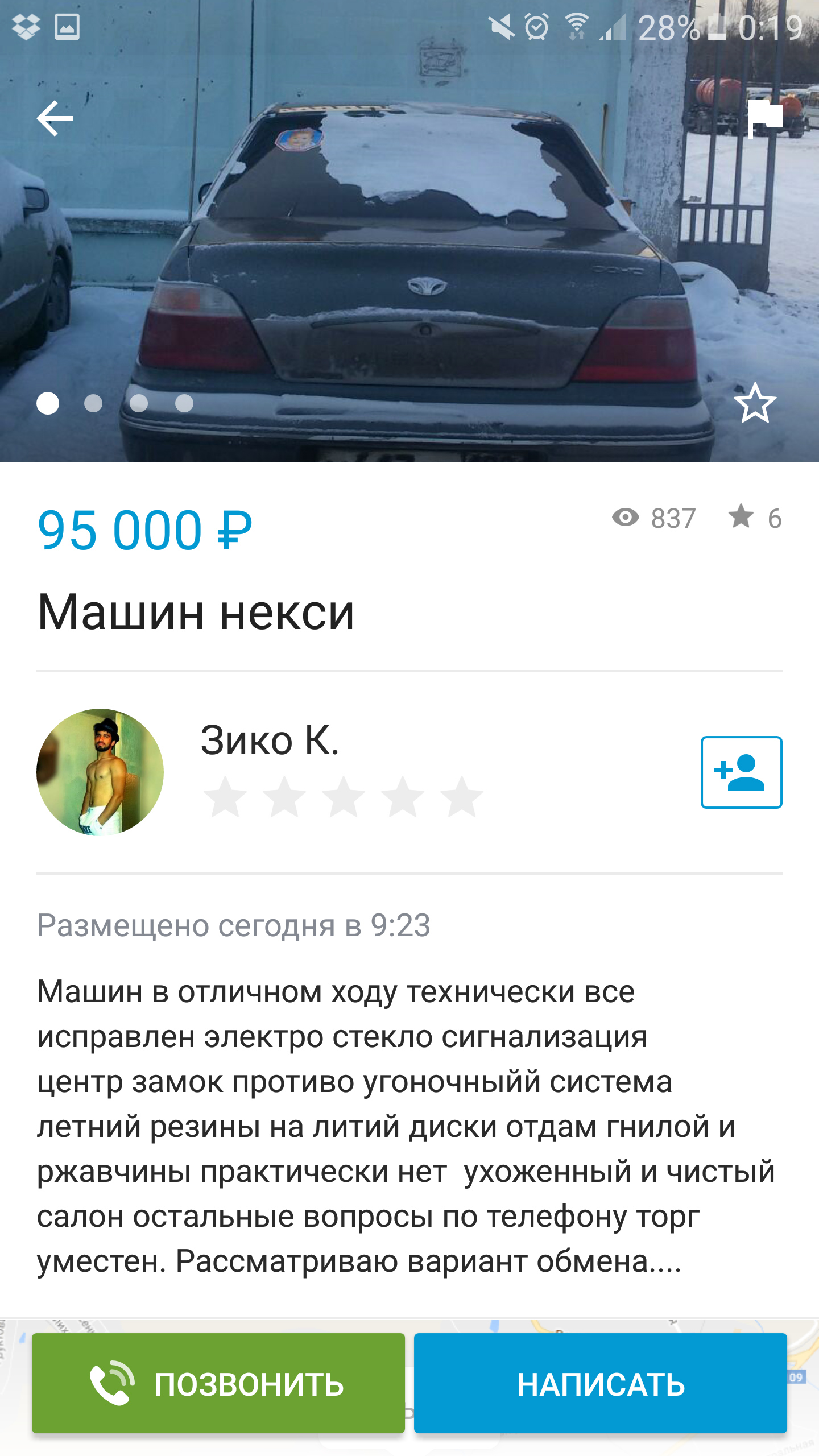Viewport: 819px width, 1456px height.
Task: Subscribe to seller with add-person button
Action: pos(741,772)
